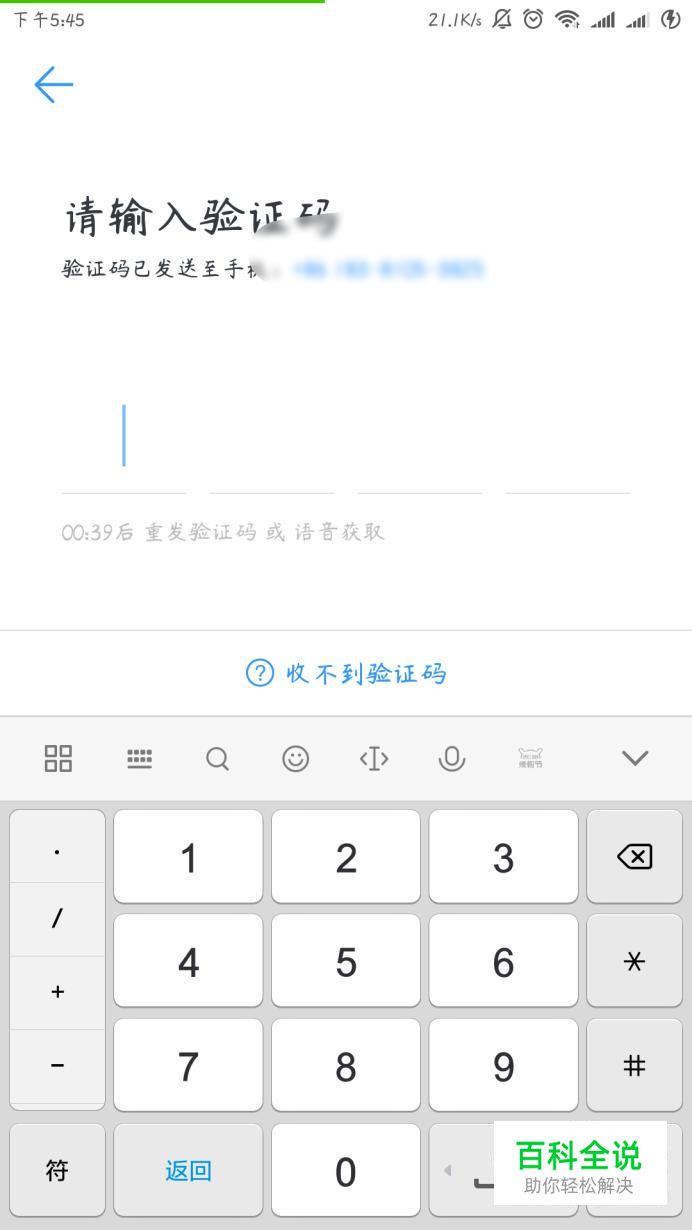
Task: Open the keyboard's four-square menu icon
Action: pyautogui.click(x=58, y=758)
